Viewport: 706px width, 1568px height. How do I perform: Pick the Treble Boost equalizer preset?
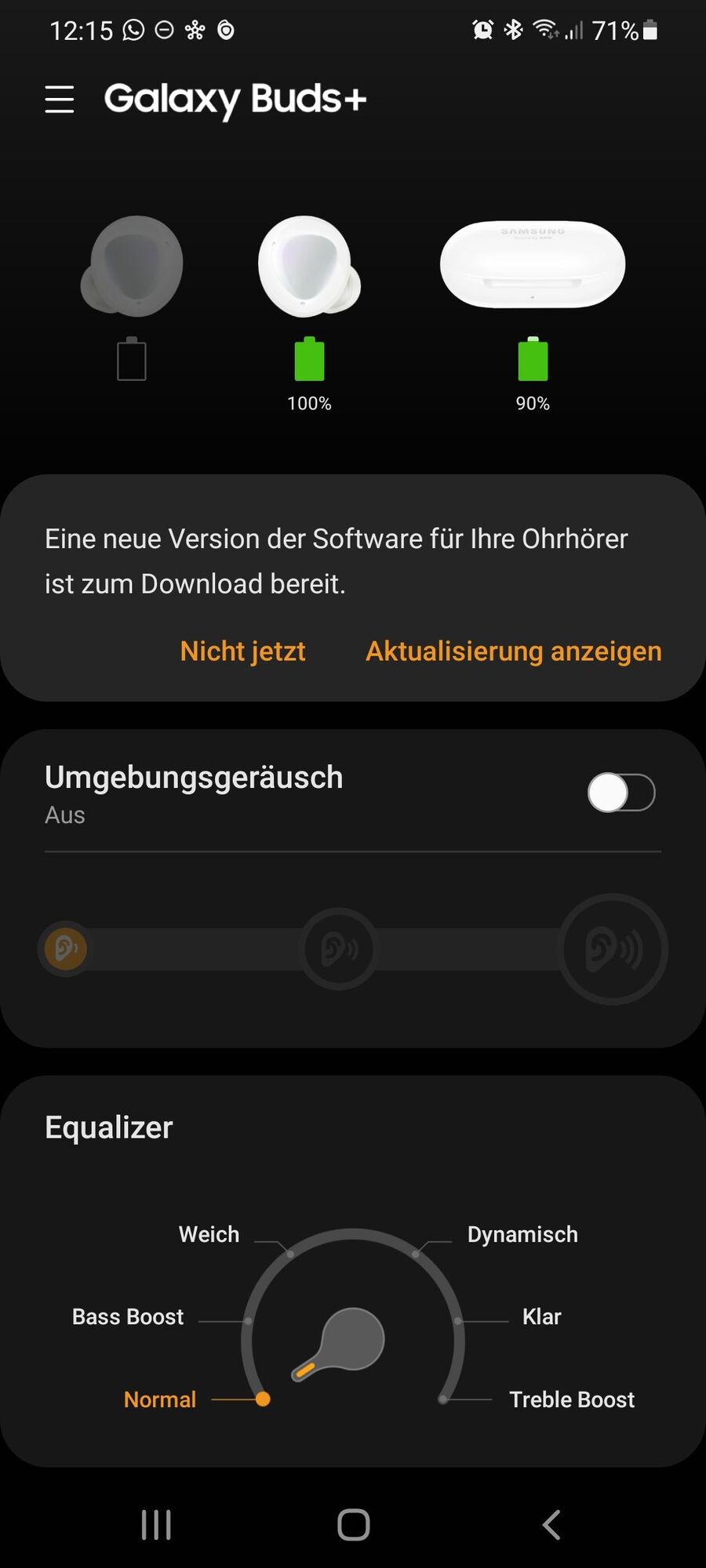572,1399
